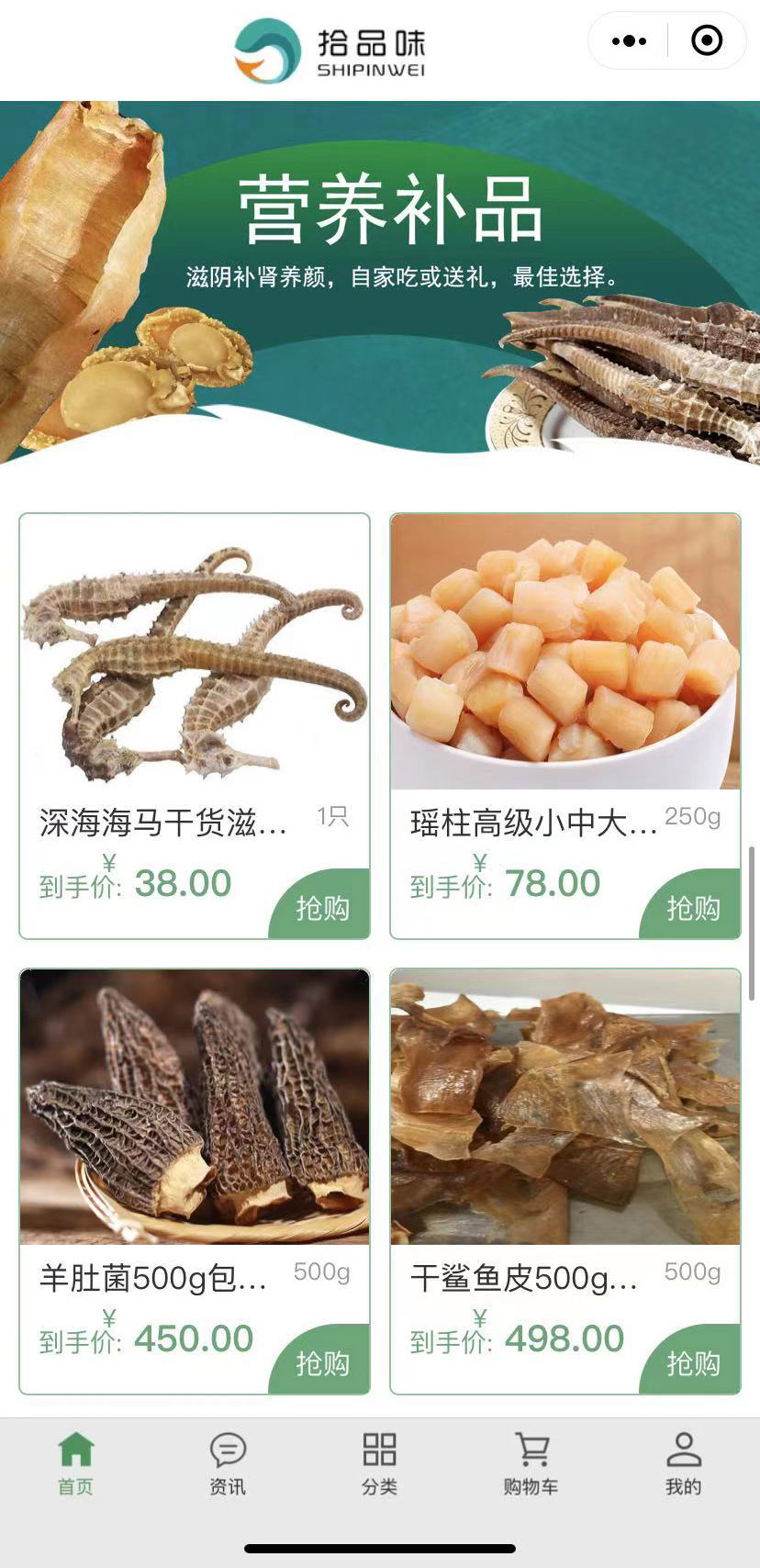Close the mini program via circle icon
Viewport: 760px width, 1568px height.
point(706,40)
